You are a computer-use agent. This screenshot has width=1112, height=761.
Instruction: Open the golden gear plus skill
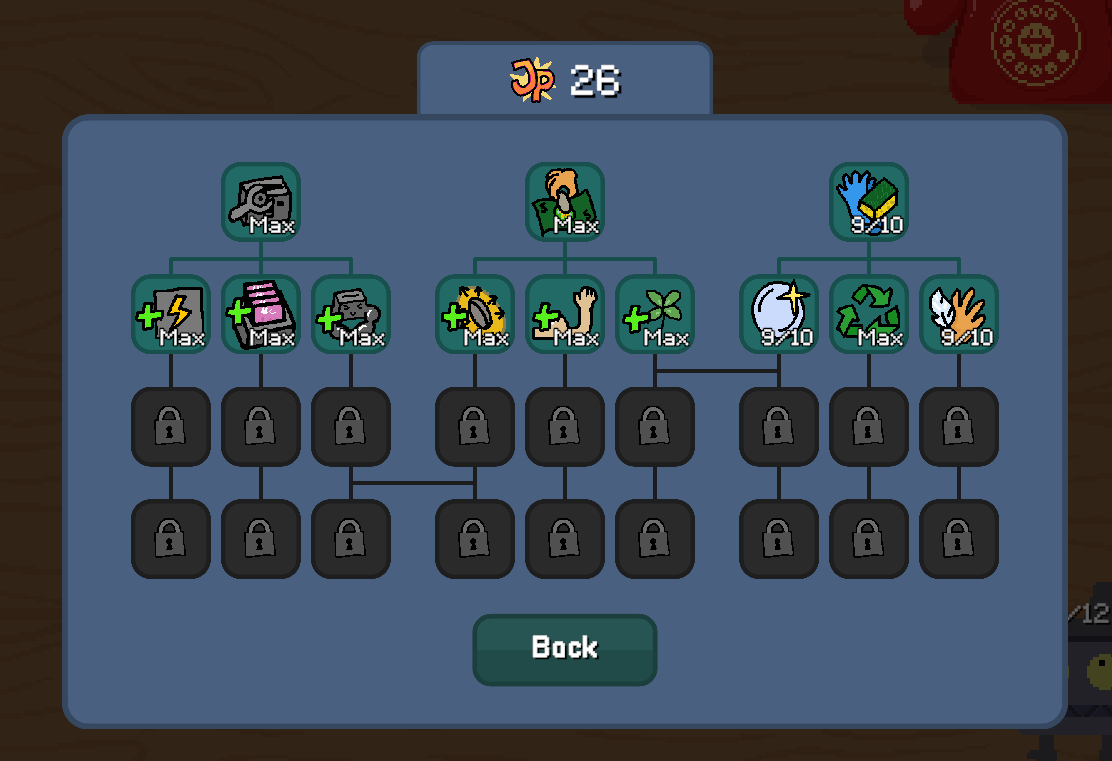(474, 314)
